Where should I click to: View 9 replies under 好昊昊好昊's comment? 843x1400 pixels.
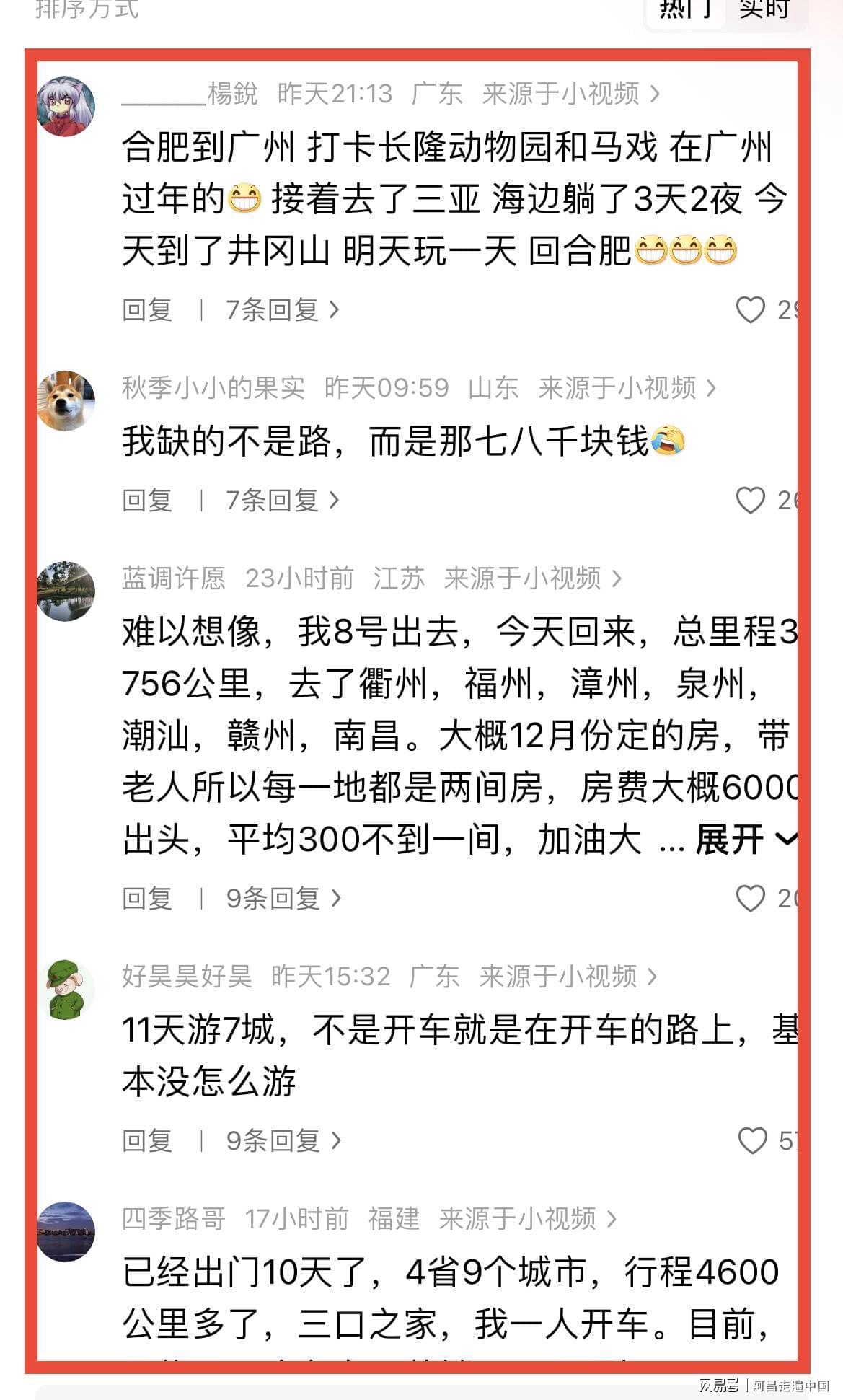click(x=283, y=1140)
